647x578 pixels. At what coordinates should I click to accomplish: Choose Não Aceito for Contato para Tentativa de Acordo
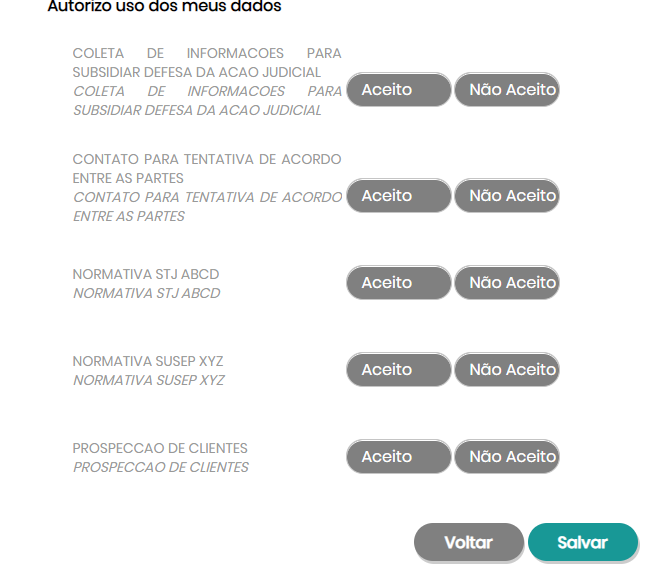click(x=506, y=196)
